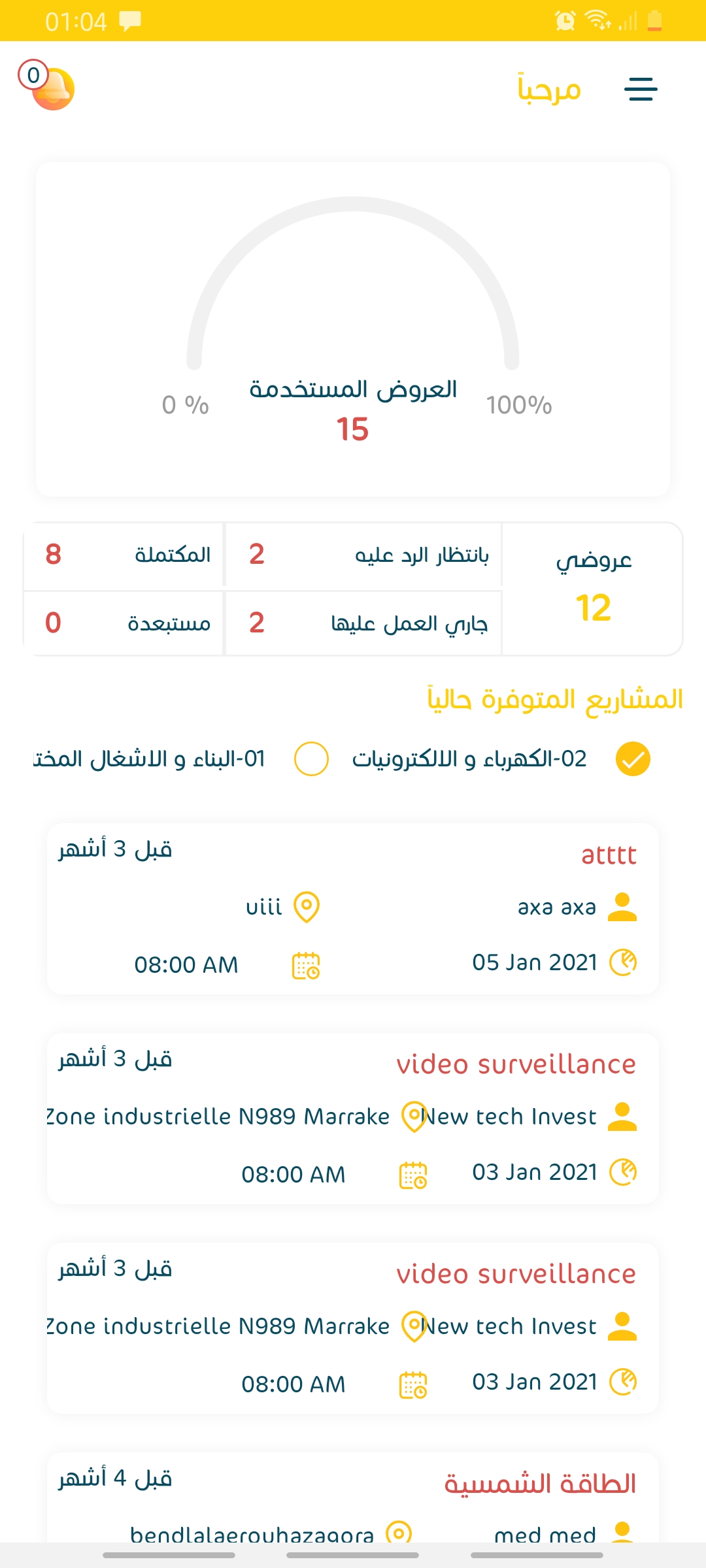Click the person icon beside axa axa
Screen dimensions: 706x1568
623,906
